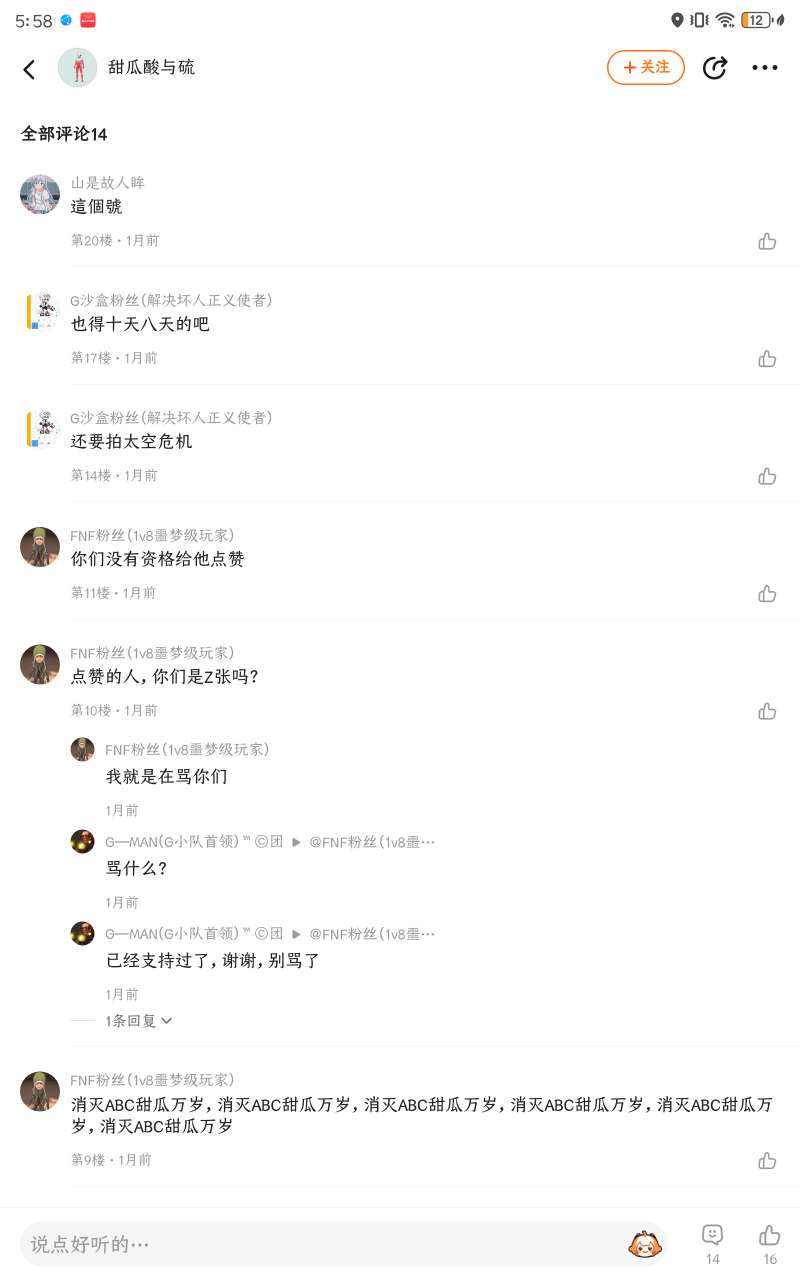
Task: Open 甜瓜酸与硫's profile avatar
Action: [78, 67]
